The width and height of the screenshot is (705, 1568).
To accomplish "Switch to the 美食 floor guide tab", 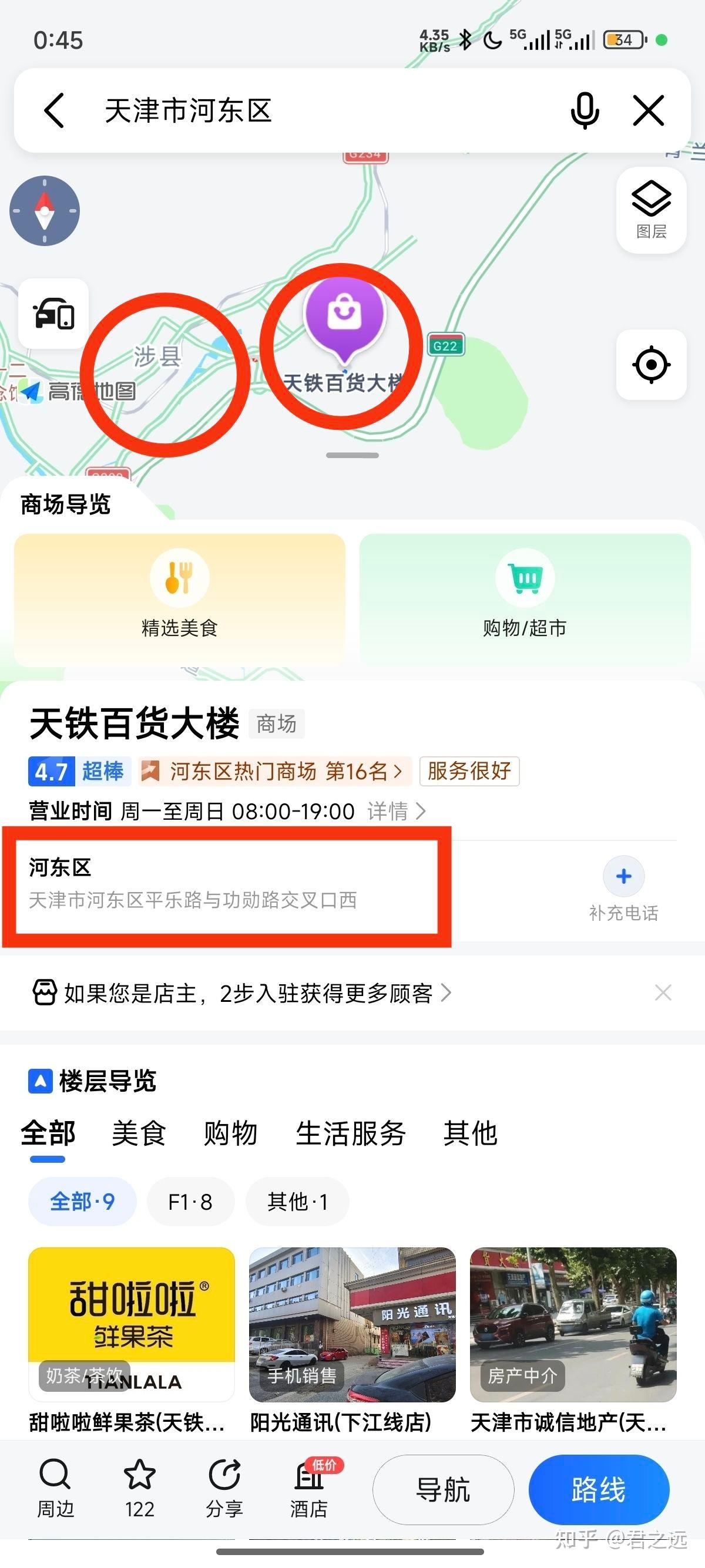I will [139, 1133].
